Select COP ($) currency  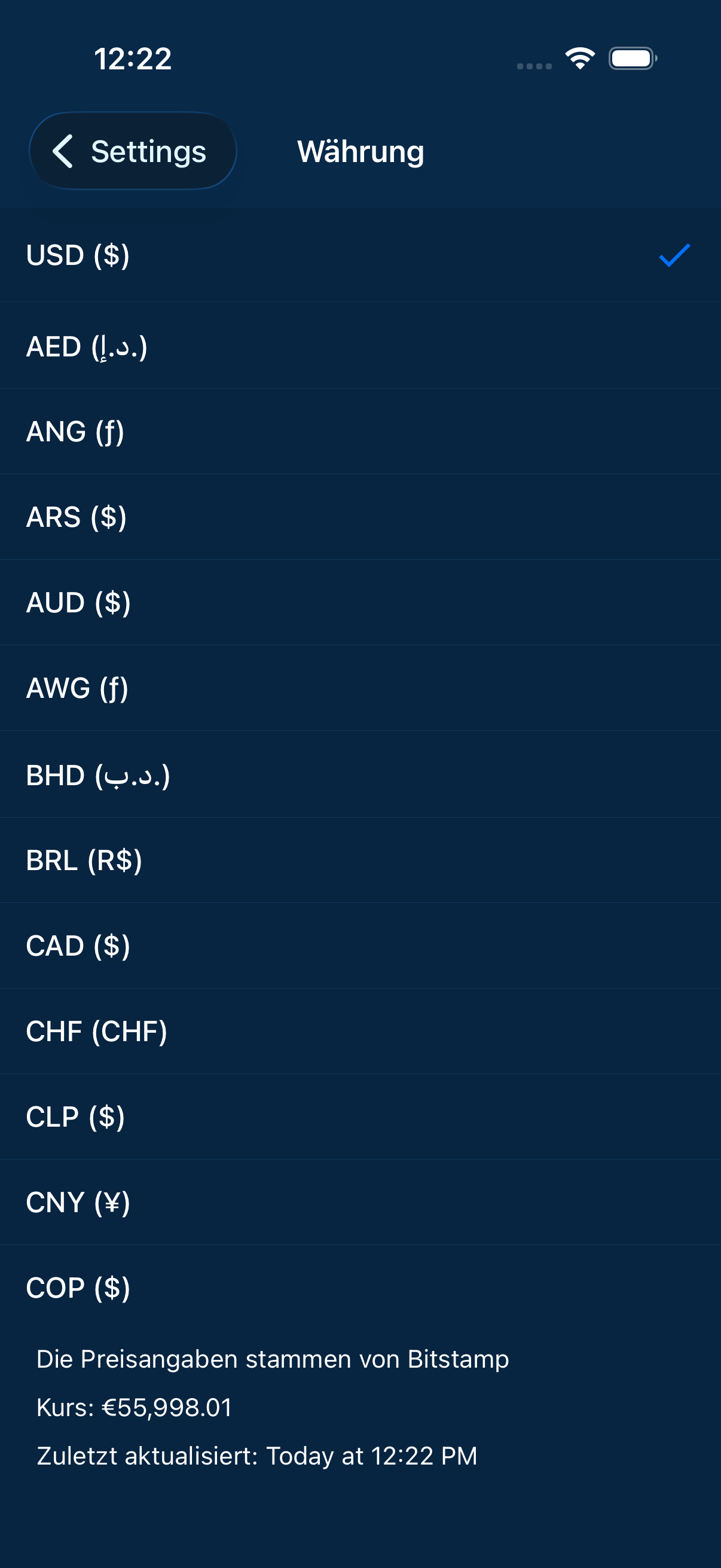coord(360,1288)
